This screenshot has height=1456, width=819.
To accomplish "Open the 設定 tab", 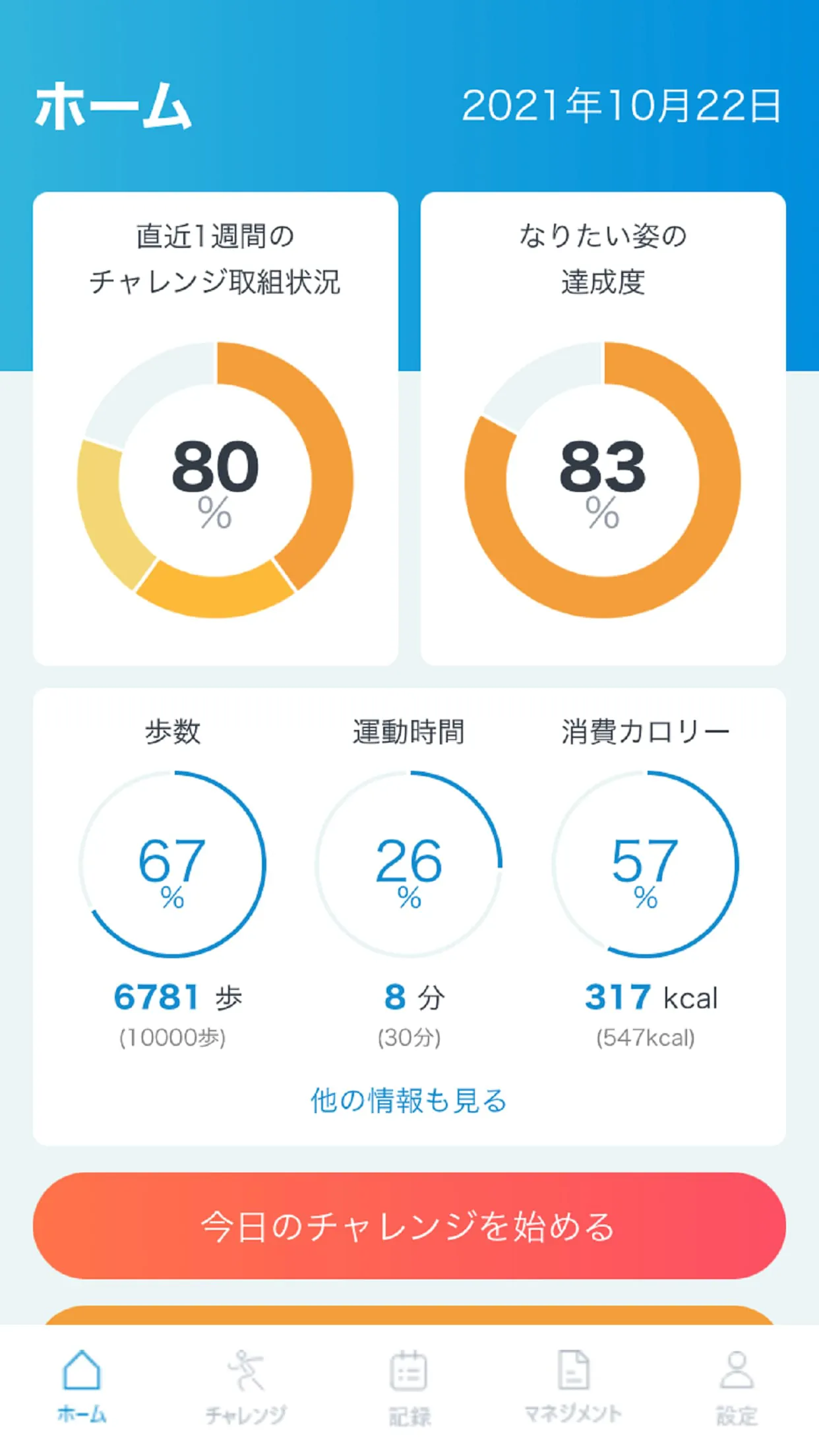I will (736, 1385).
